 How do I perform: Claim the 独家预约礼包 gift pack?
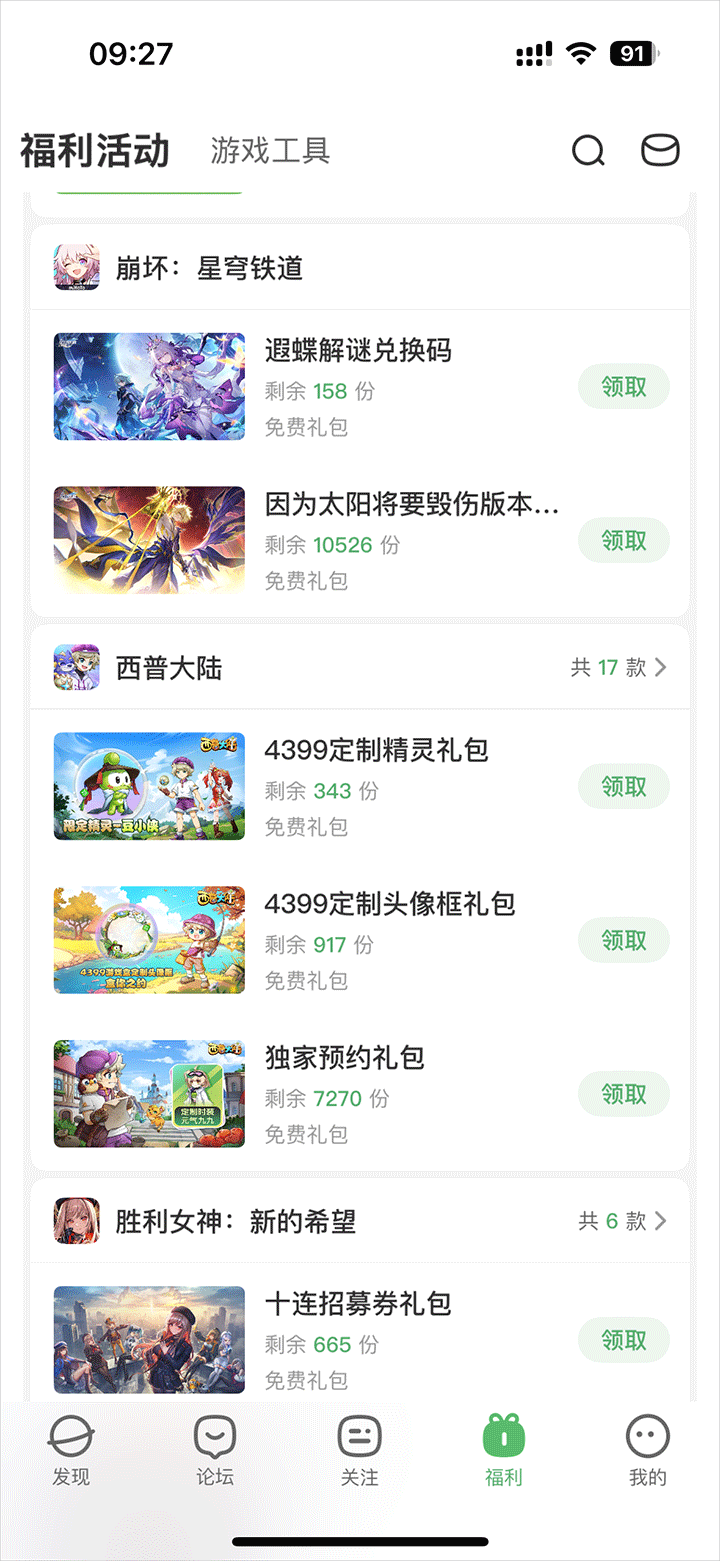pyautogui.click(x=624, y=1095)
